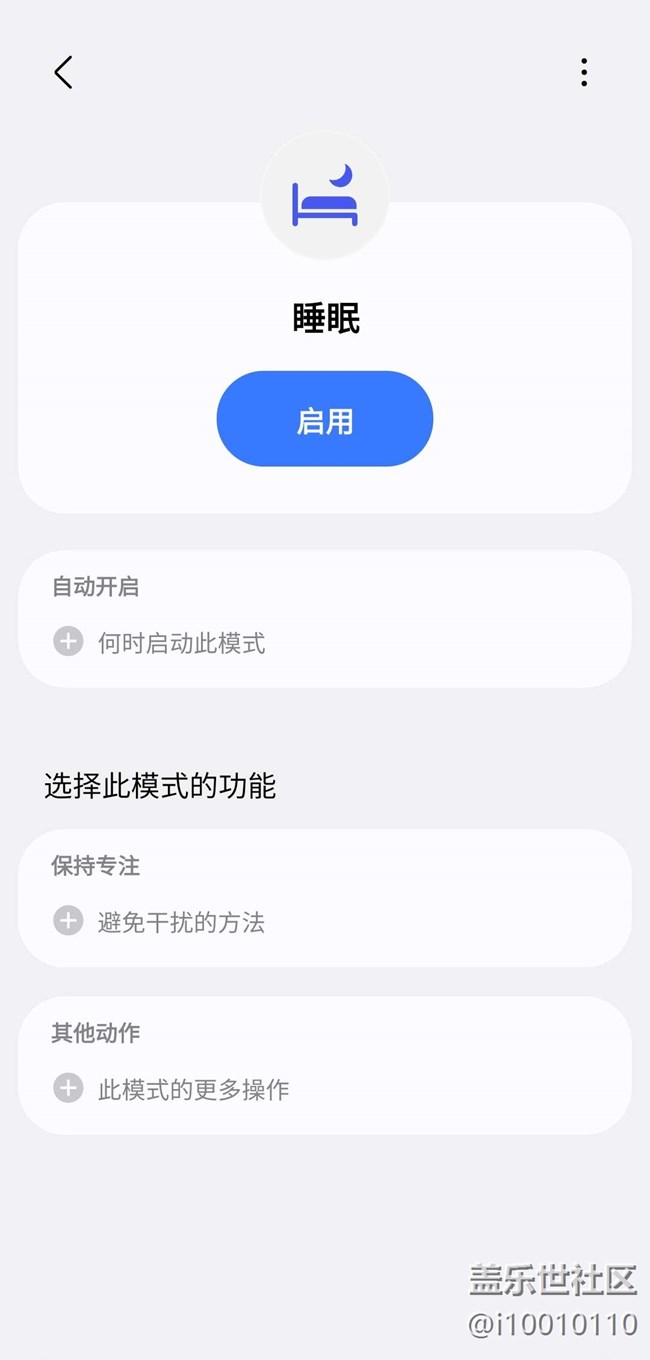Change the sleep mode bed icon
Image resolution: width=650 pixels, height=1360 pixels.
[x=325, y=197]
